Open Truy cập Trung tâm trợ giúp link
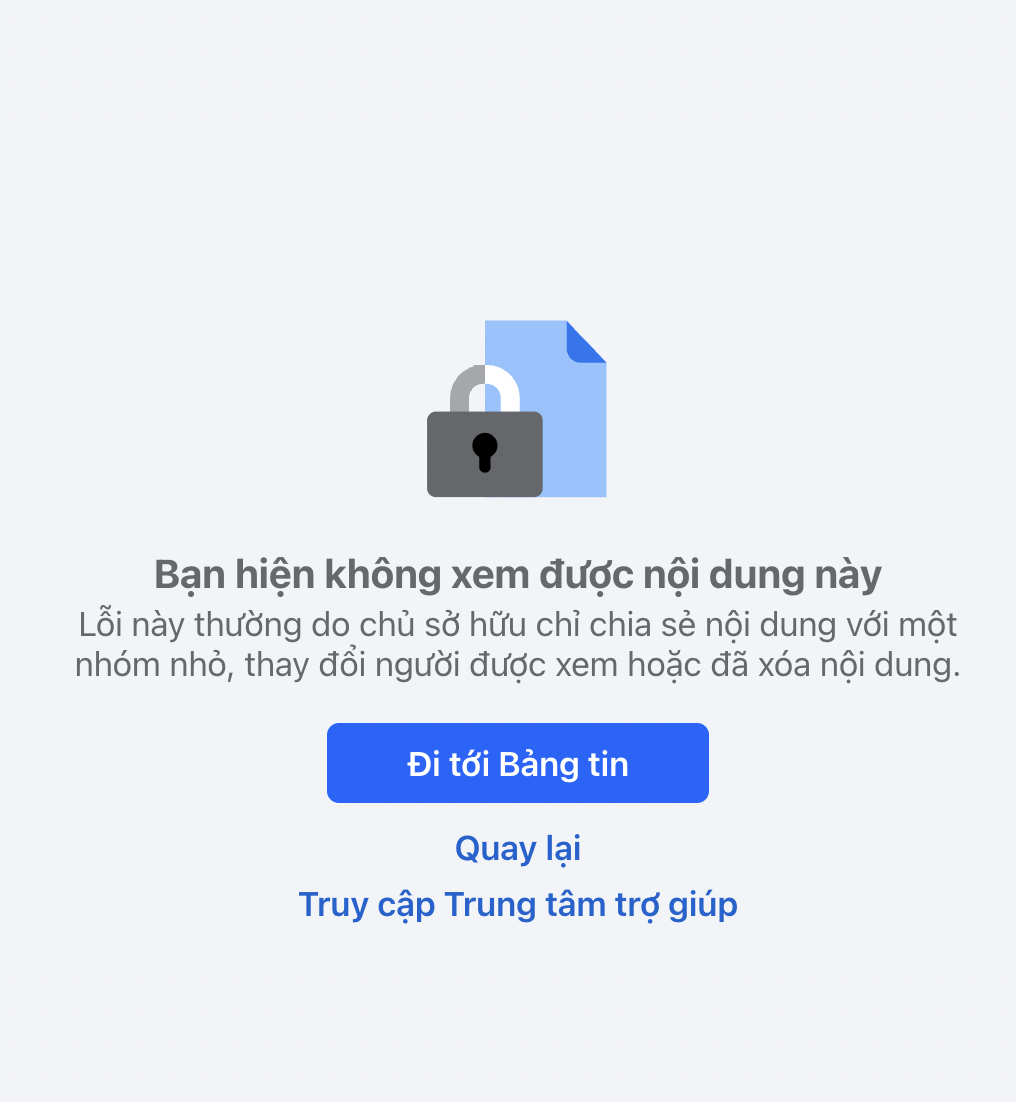 [517, 904]
